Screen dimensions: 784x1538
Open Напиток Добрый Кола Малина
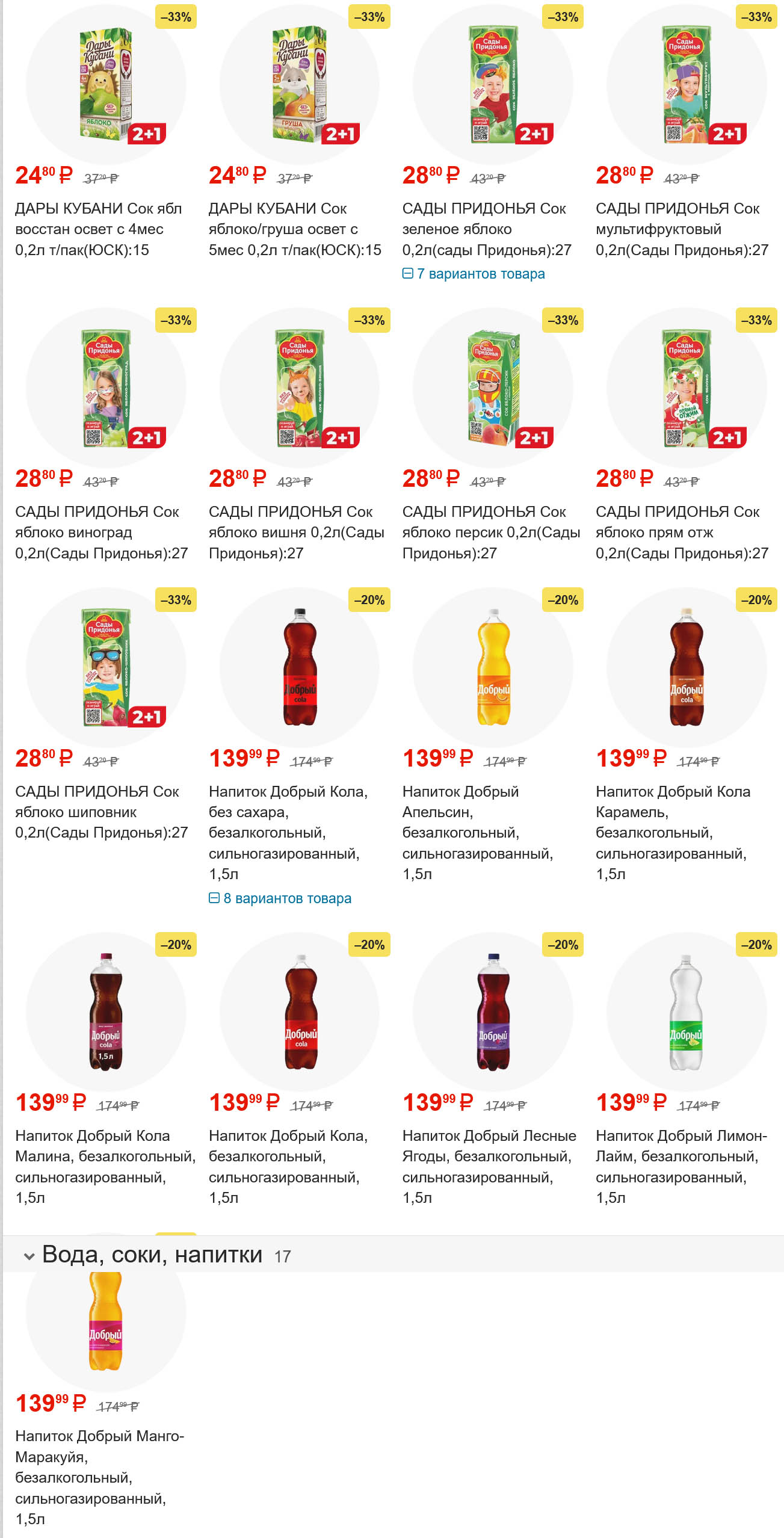(105, 1166)
